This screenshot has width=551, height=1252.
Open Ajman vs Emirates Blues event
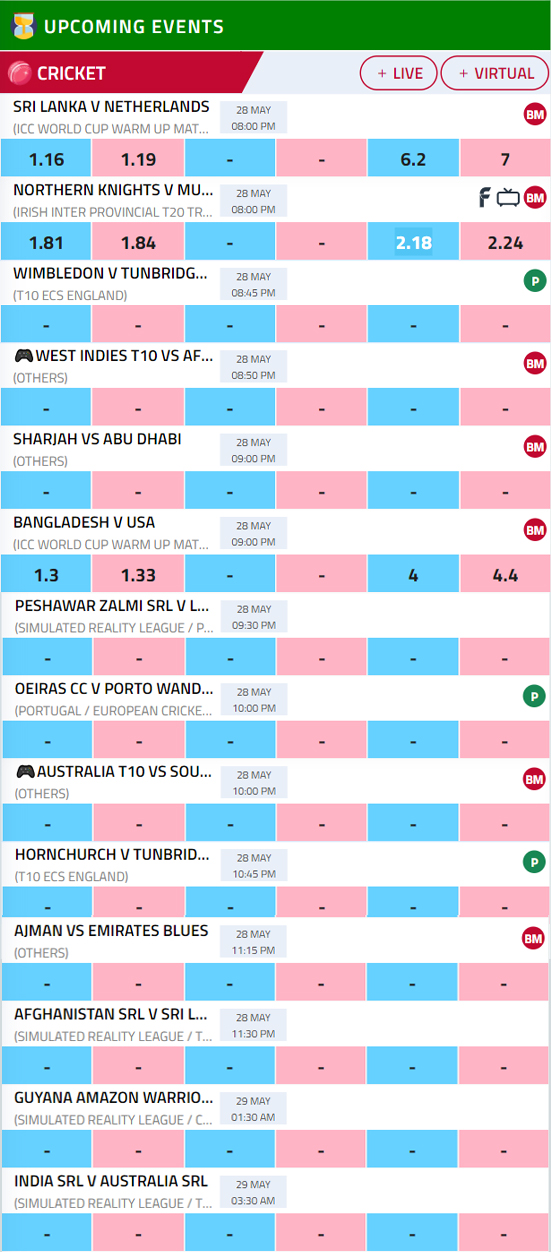click(111, 930)
